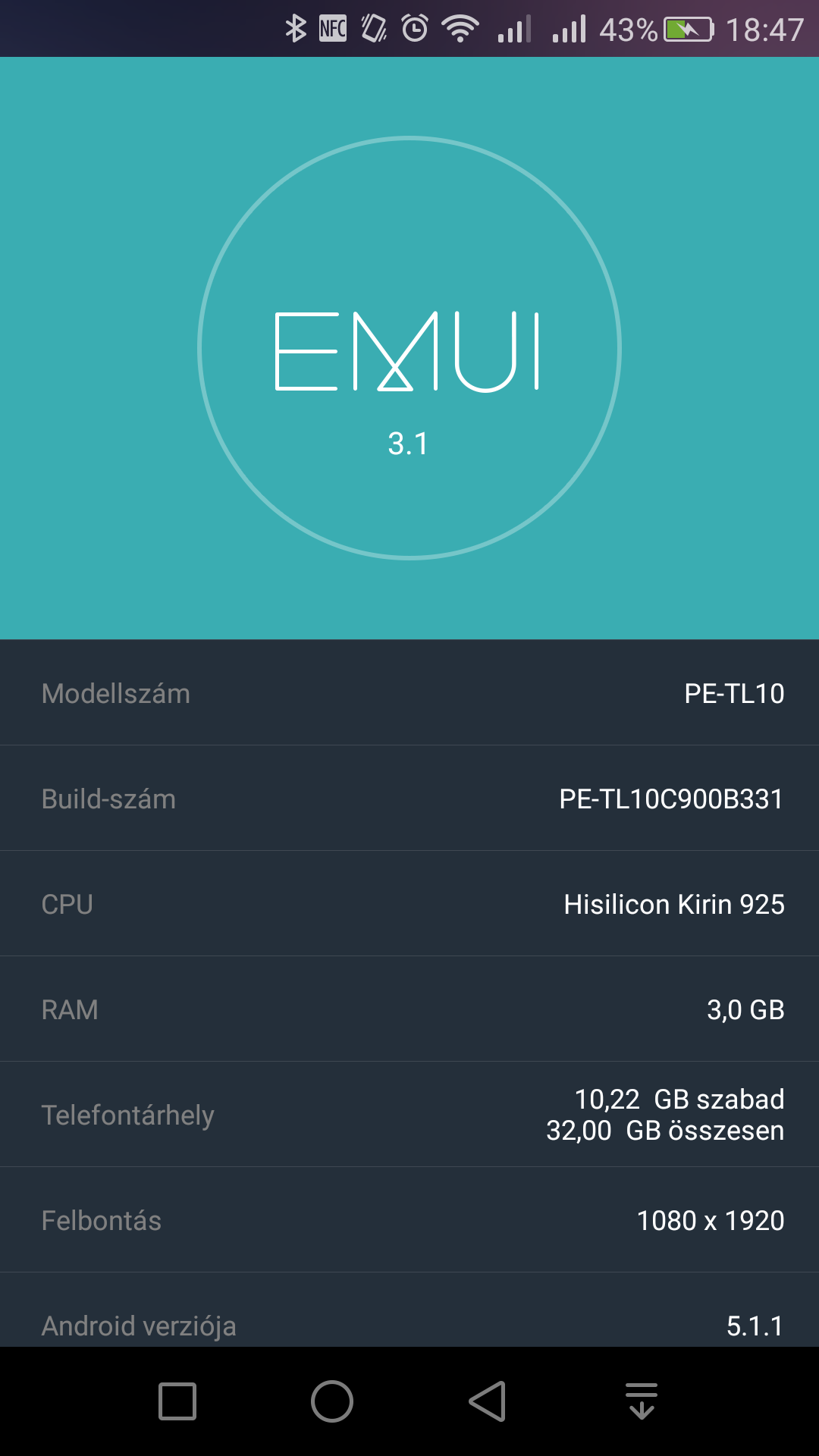Tap the Build-szám row
The height and width of the screenshot is (1456, 819).
coord(409,798)
